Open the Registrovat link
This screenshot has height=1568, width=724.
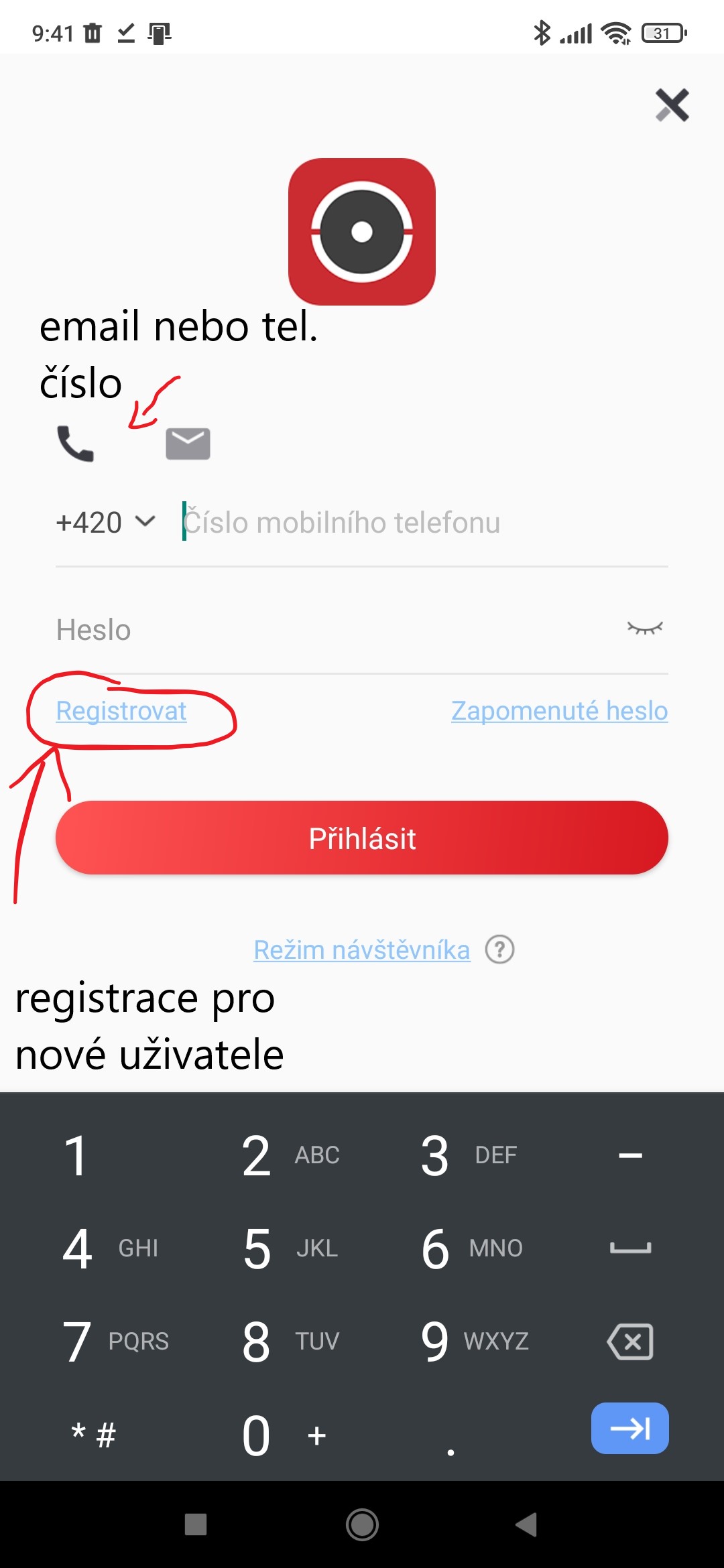[x=121, y=711]
